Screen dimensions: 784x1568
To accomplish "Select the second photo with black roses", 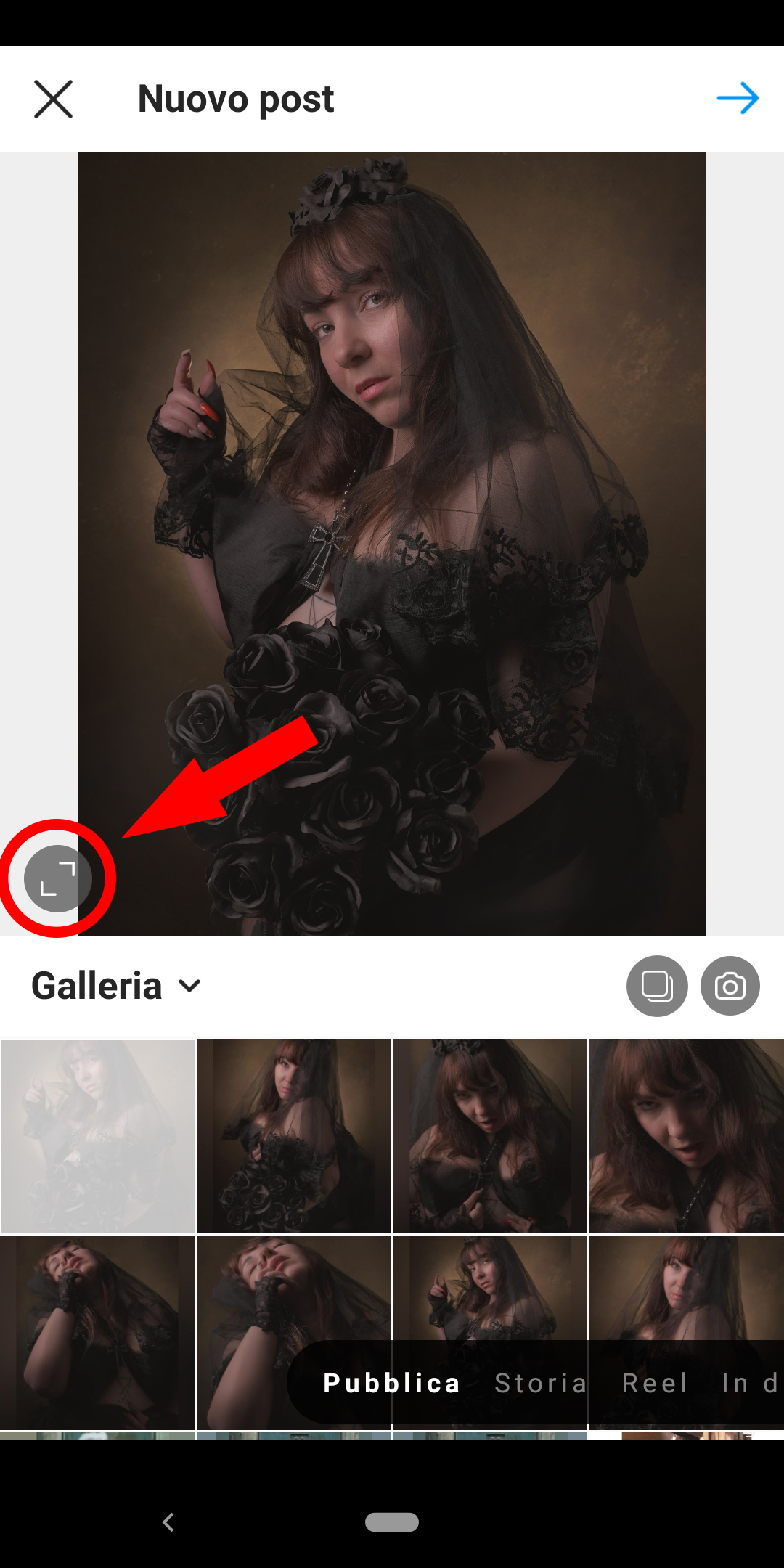I will pos(294,1136).
